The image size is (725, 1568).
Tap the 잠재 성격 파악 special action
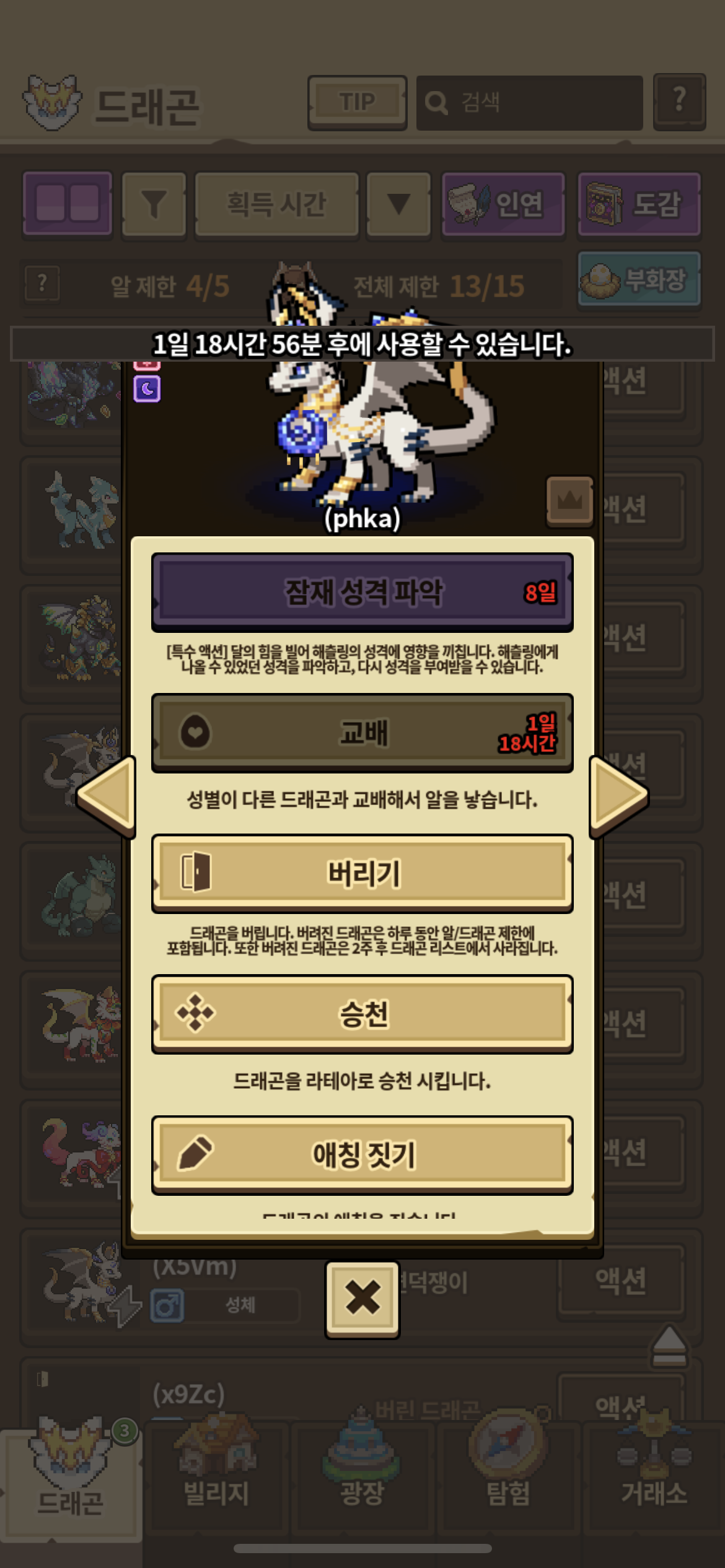[x=362, y=592]
